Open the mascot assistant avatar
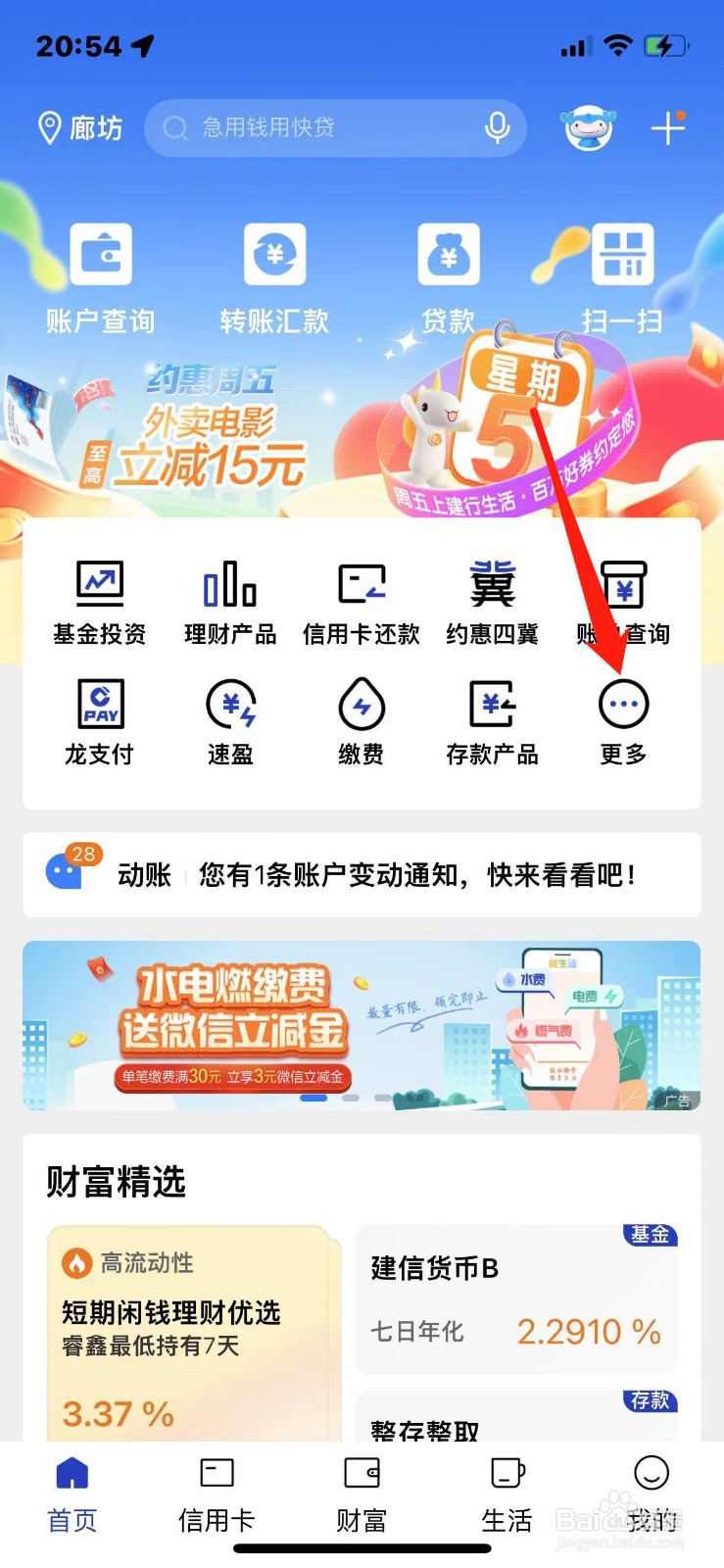The width and height of the screenshot is (724, 1568). (587, 127)
